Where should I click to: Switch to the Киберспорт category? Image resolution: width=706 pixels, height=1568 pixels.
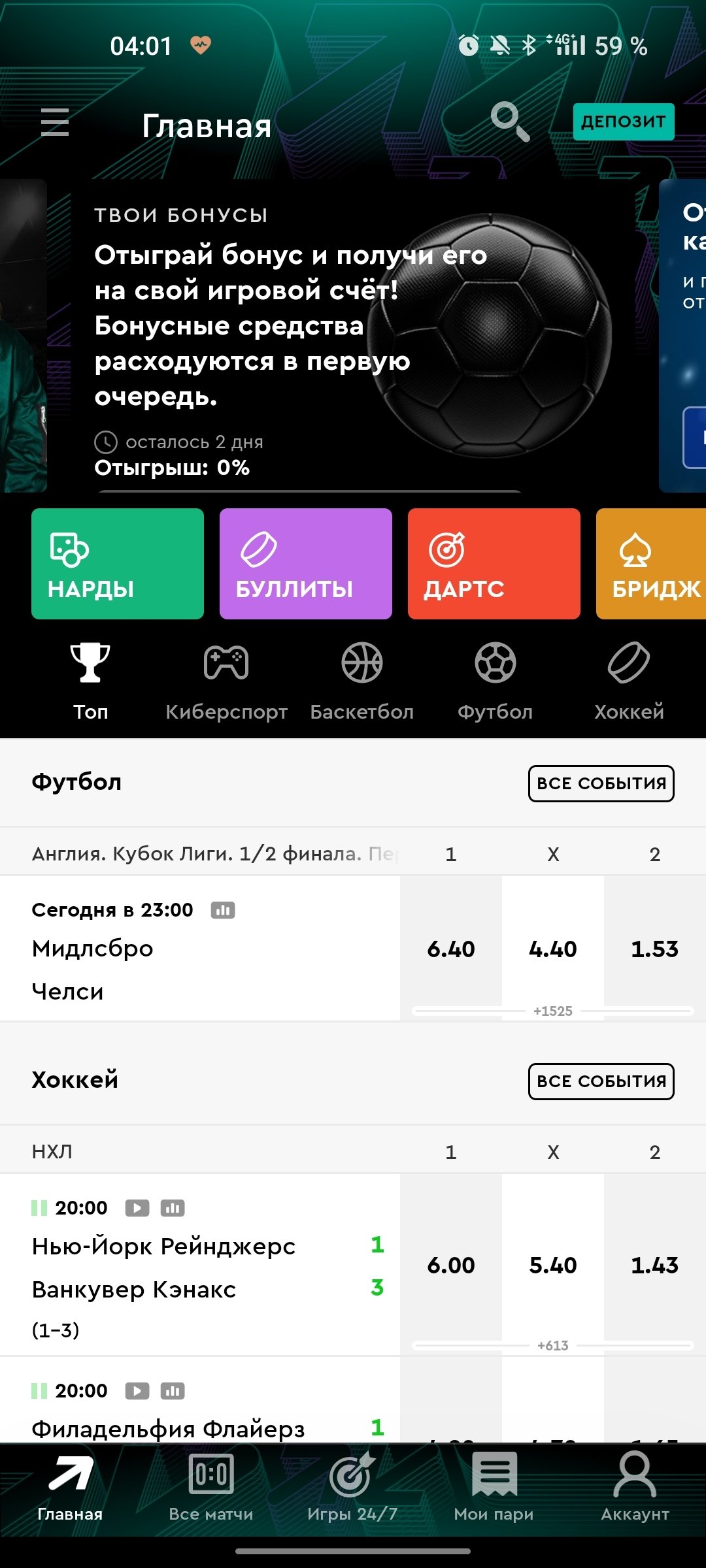click(226, 681)
